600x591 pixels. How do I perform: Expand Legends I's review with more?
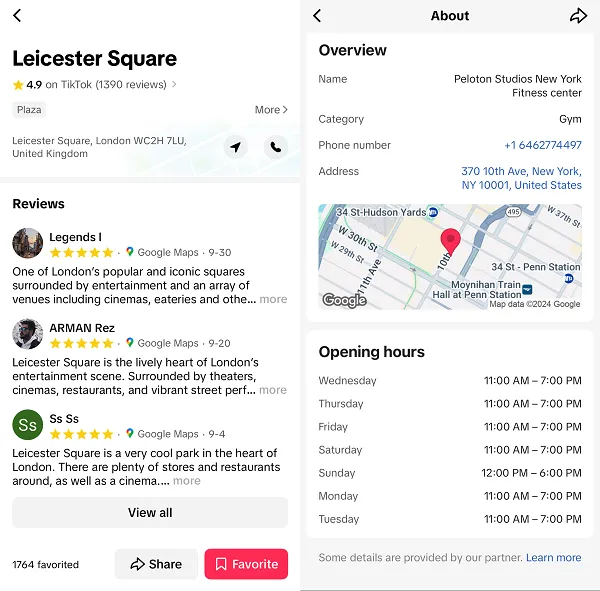(x=273, y=299)
